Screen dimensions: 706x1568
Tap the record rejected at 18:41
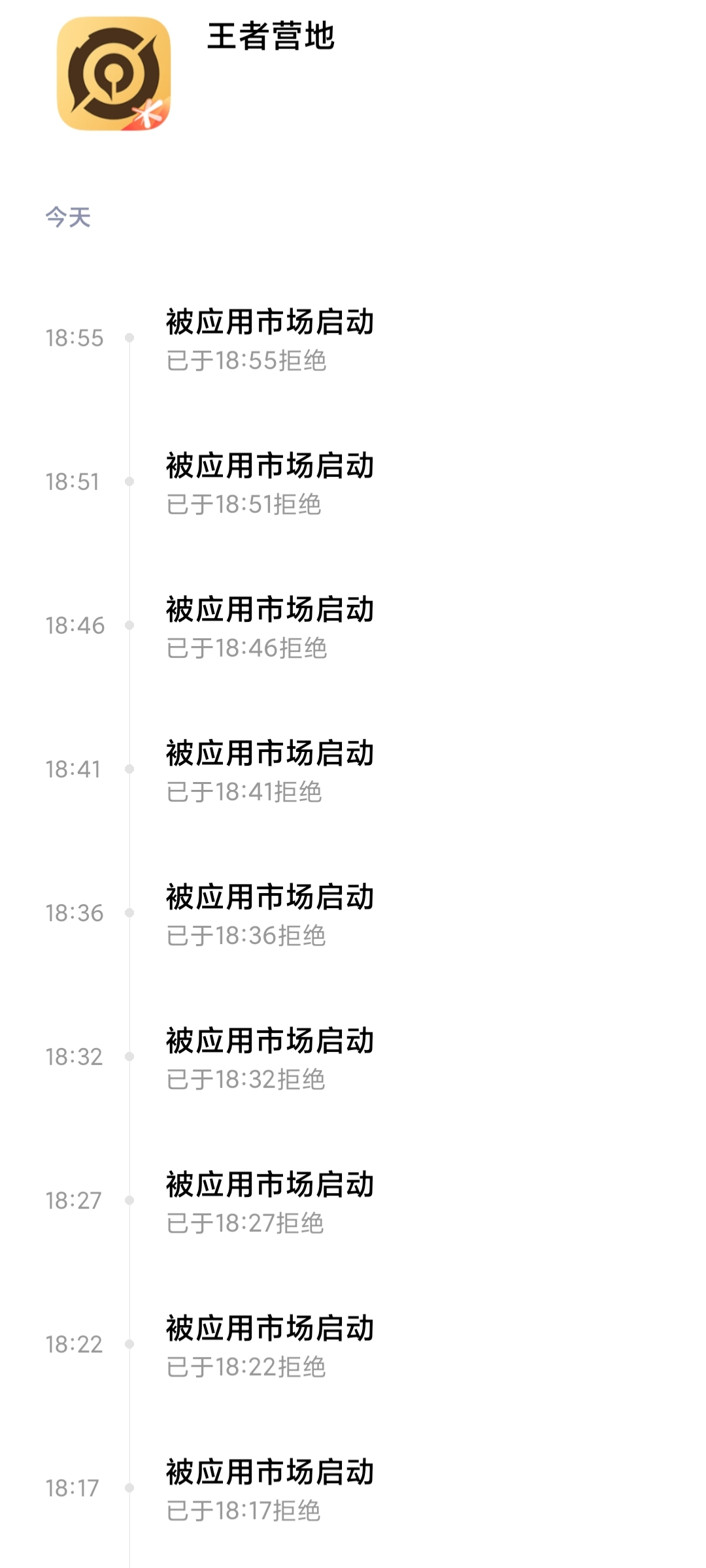pos(269,770)
